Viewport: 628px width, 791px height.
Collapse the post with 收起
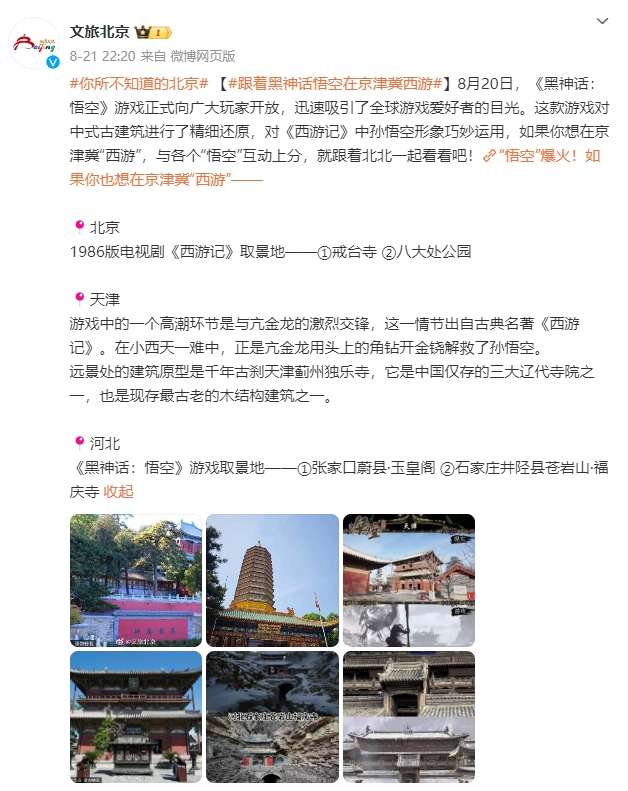point(118,491)
